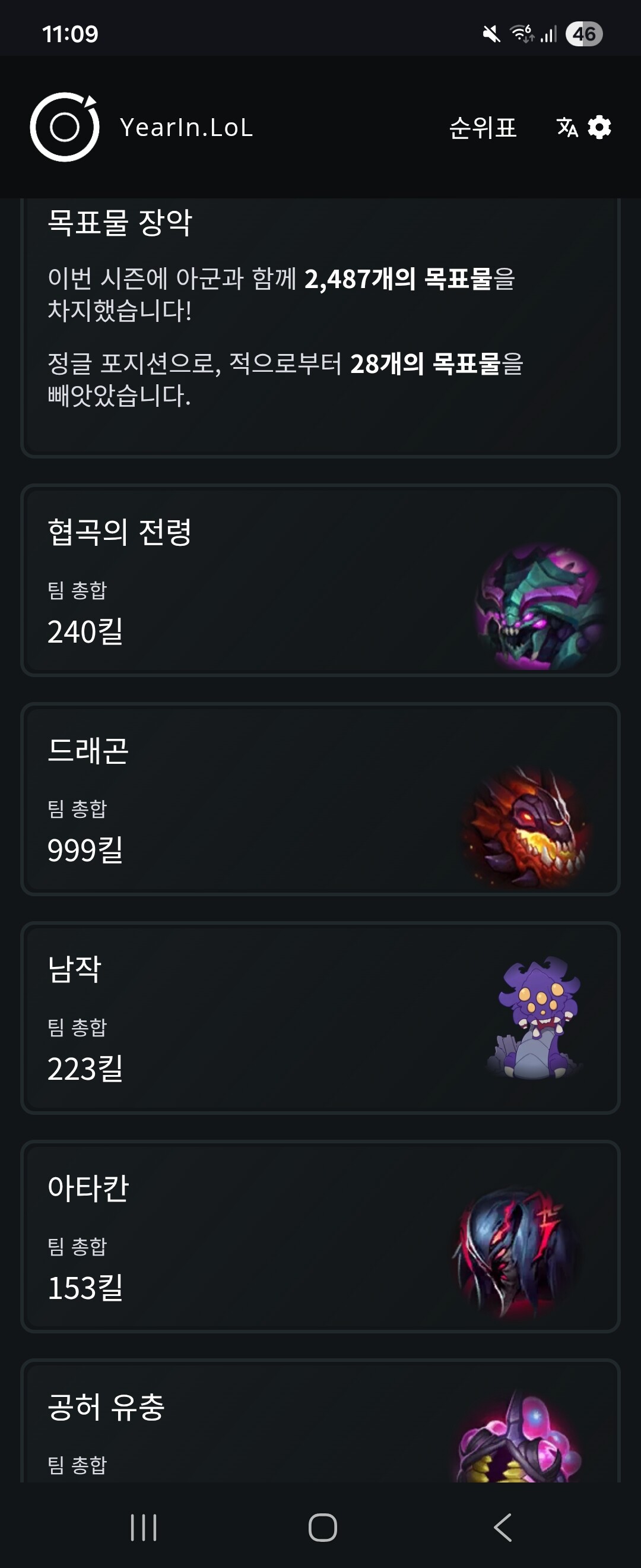This screenshot has width=641, height=1568.
Task: Tap the YearIn.LoL home logo
Action: click(65, 127)
